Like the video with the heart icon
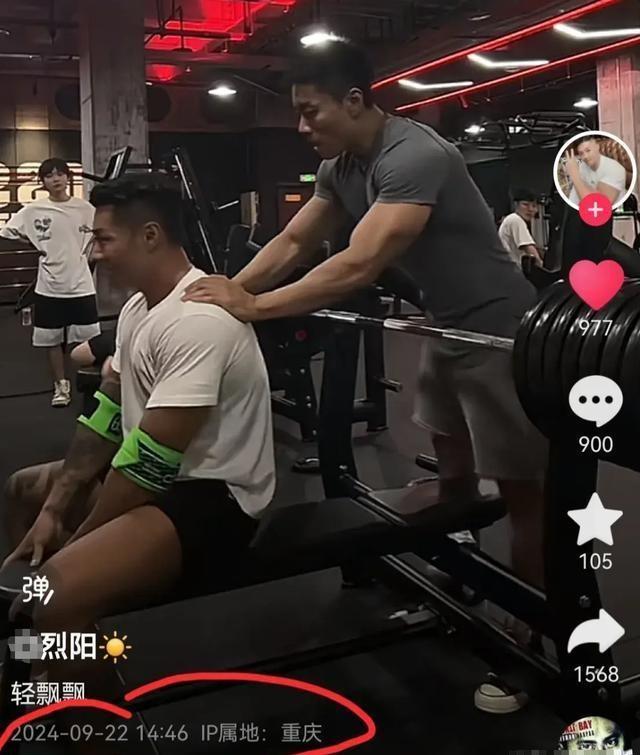This screenshot has height=755, width=640. point(596,285)
